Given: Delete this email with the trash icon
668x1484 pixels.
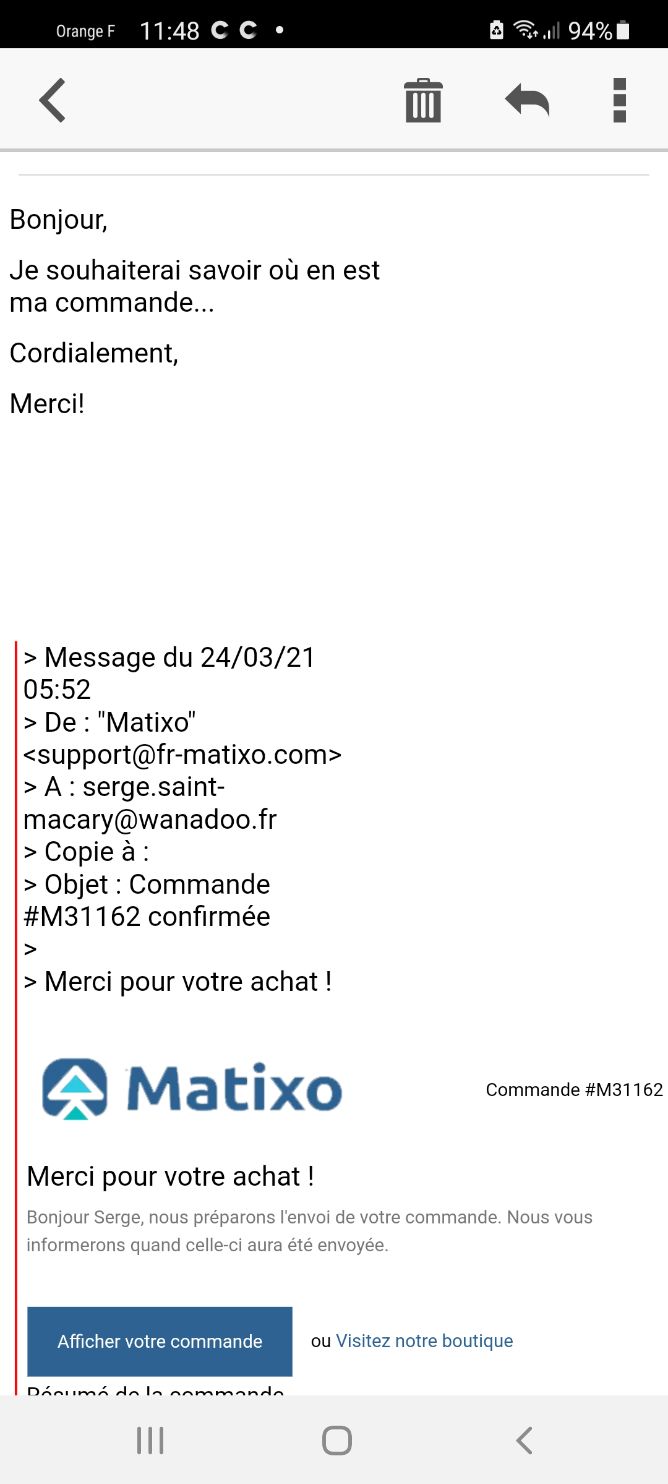Looking at the screenshot, I should 423,100.
